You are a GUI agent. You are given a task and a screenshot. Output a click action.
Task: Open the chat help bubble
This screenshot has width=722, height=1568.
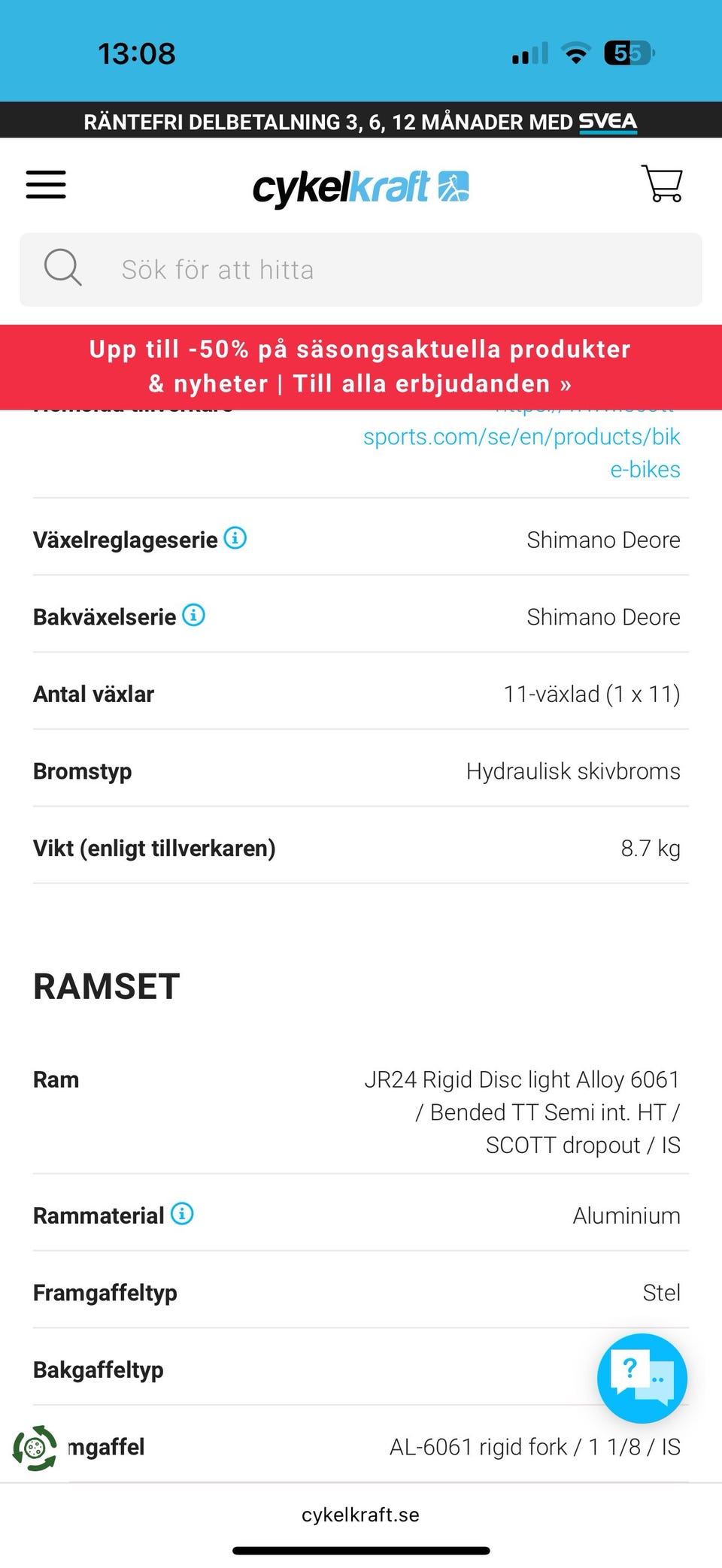[x=642, y=1378]
